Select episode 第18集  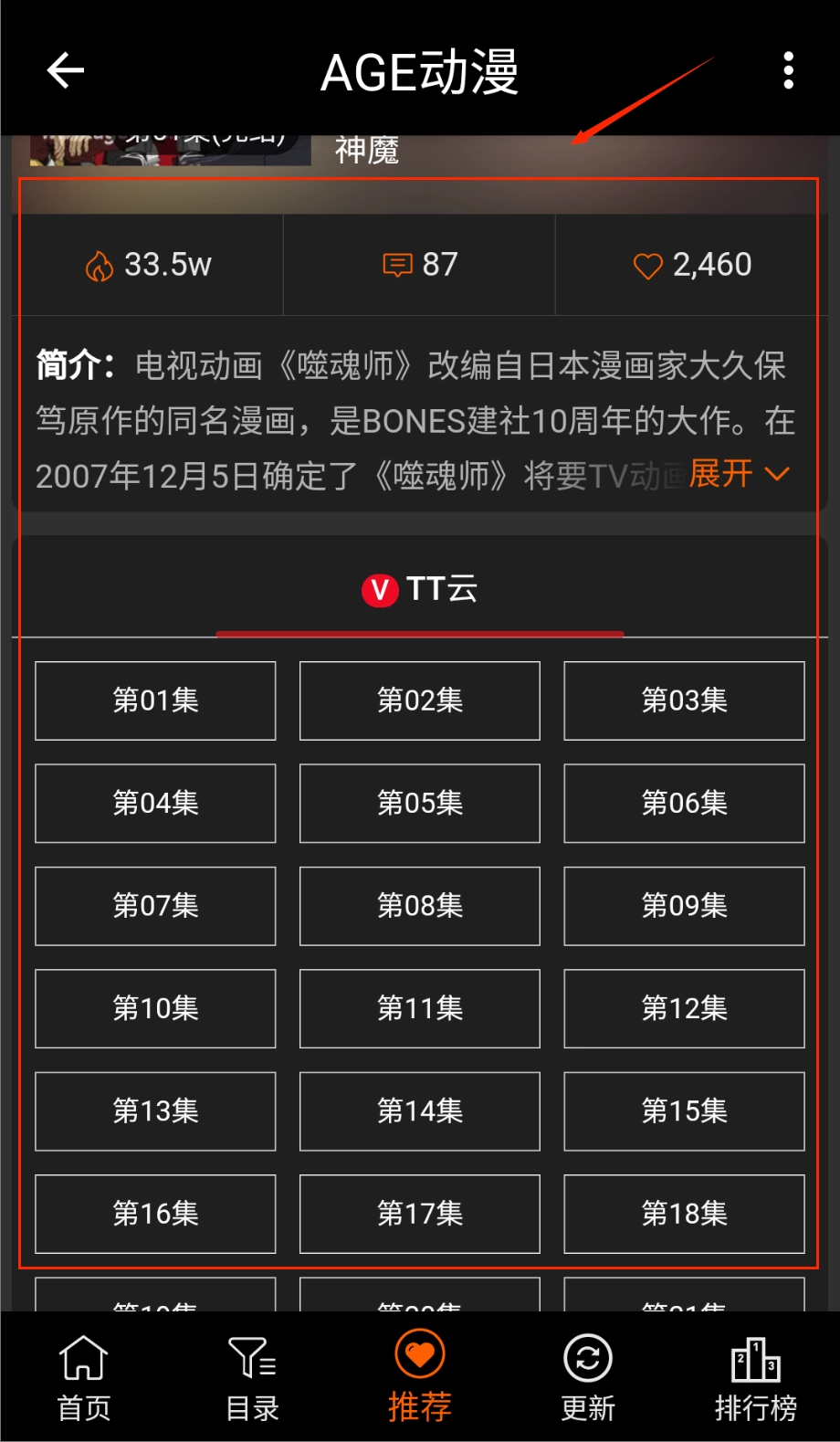tap(684, 1214)
